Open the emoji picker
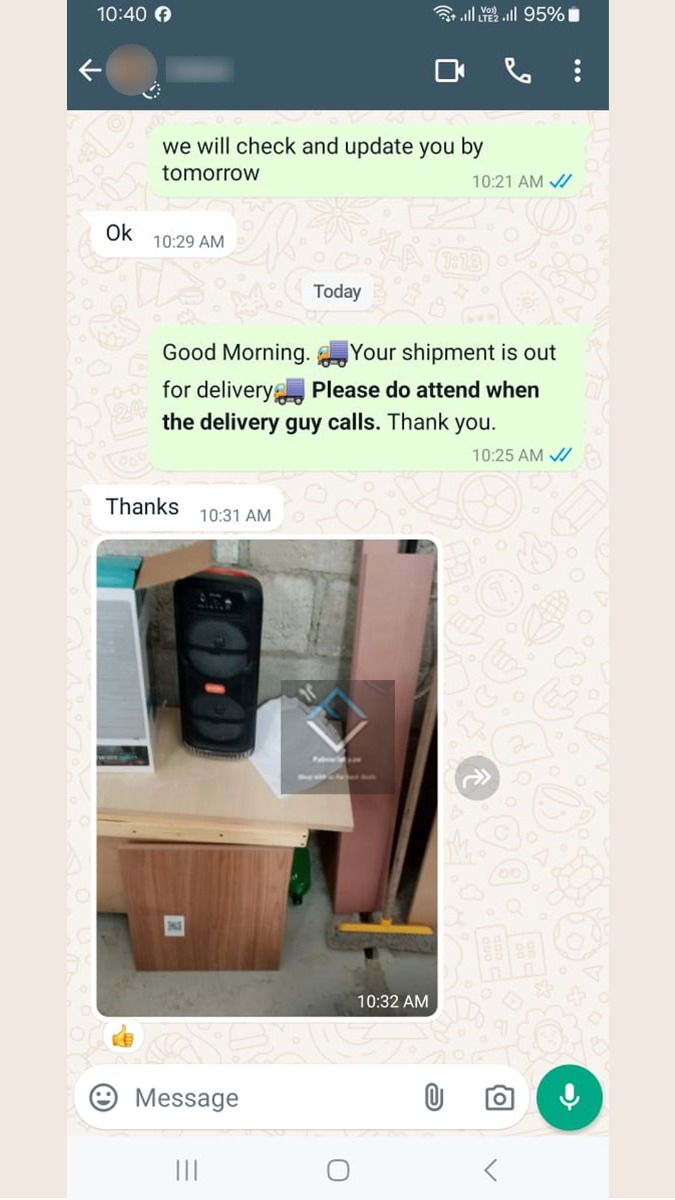675x1200 pixels. (104, 1097)
